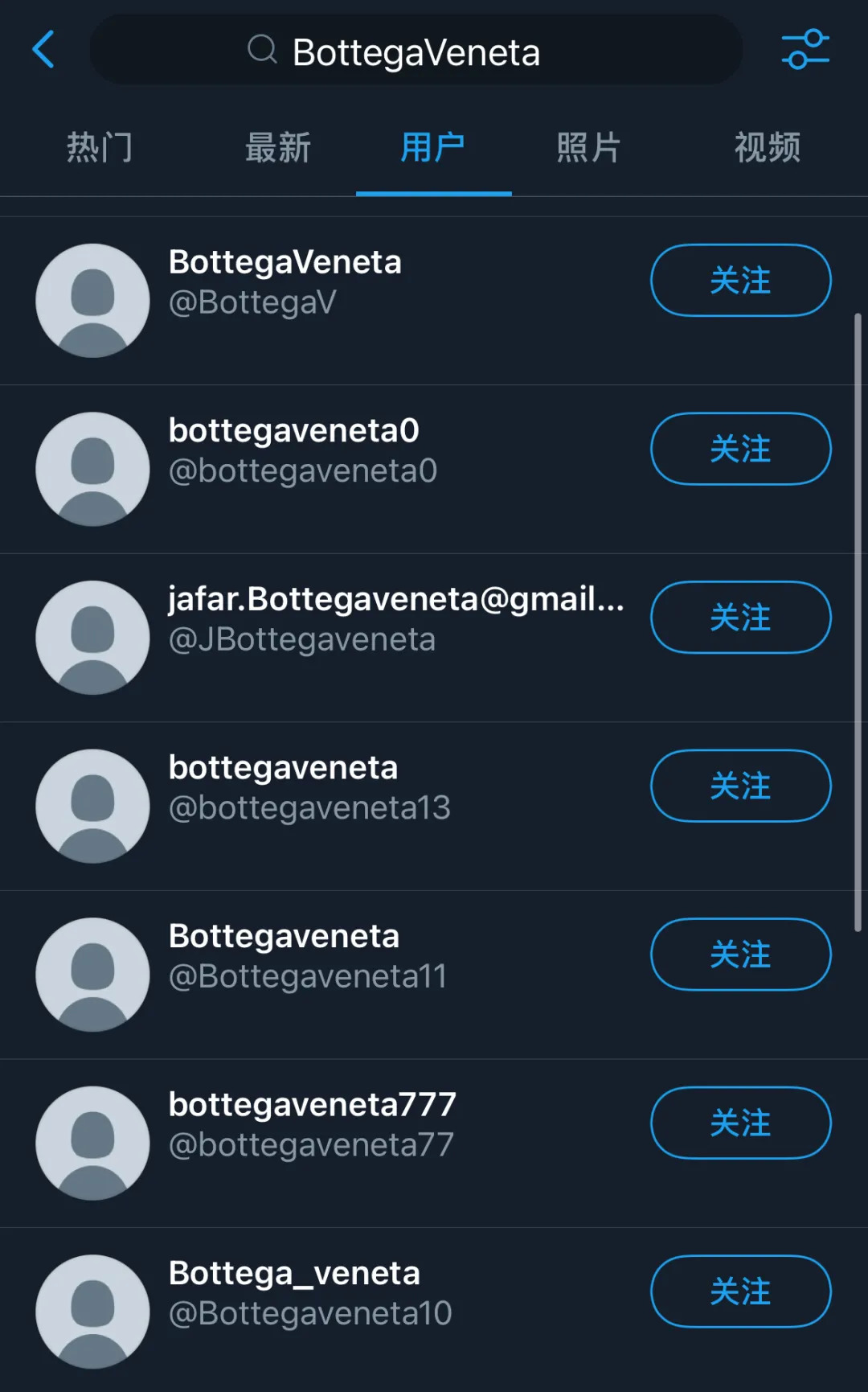
Task: Select the 用户 tab
Action: [433, 148]
